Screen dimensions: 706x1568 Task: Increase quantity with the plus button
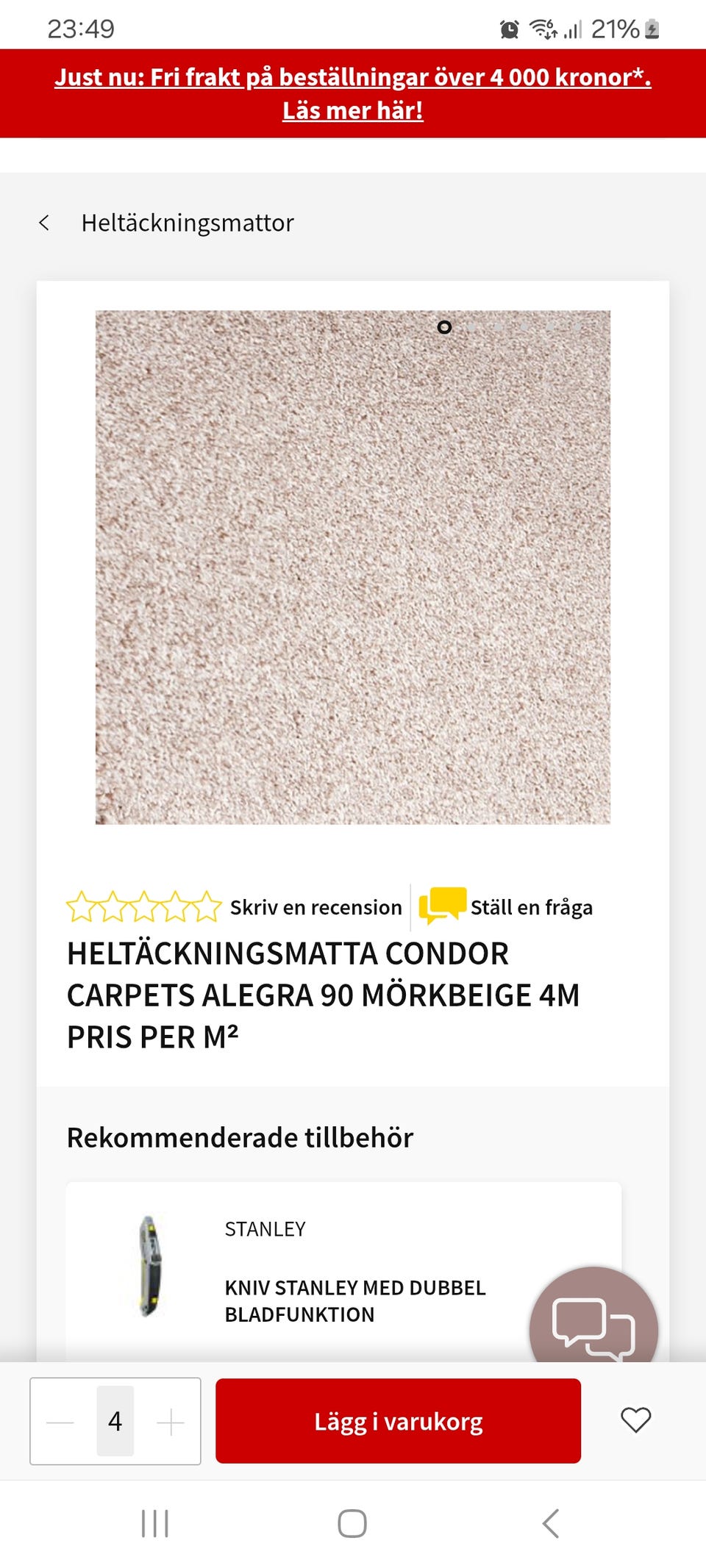[170, 1422]
